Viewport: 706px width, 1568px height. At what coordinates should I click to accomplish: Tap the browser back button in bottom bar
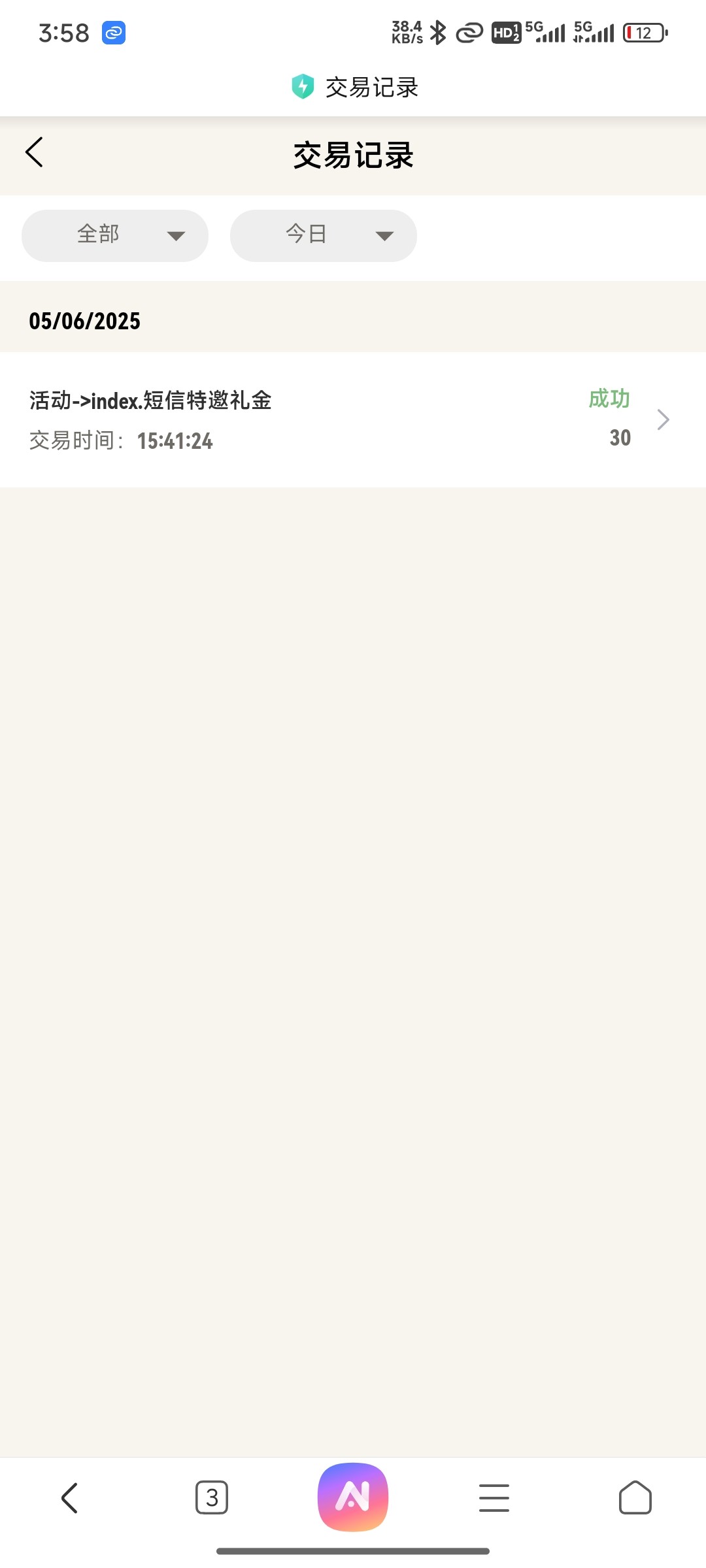[70, 1497]
